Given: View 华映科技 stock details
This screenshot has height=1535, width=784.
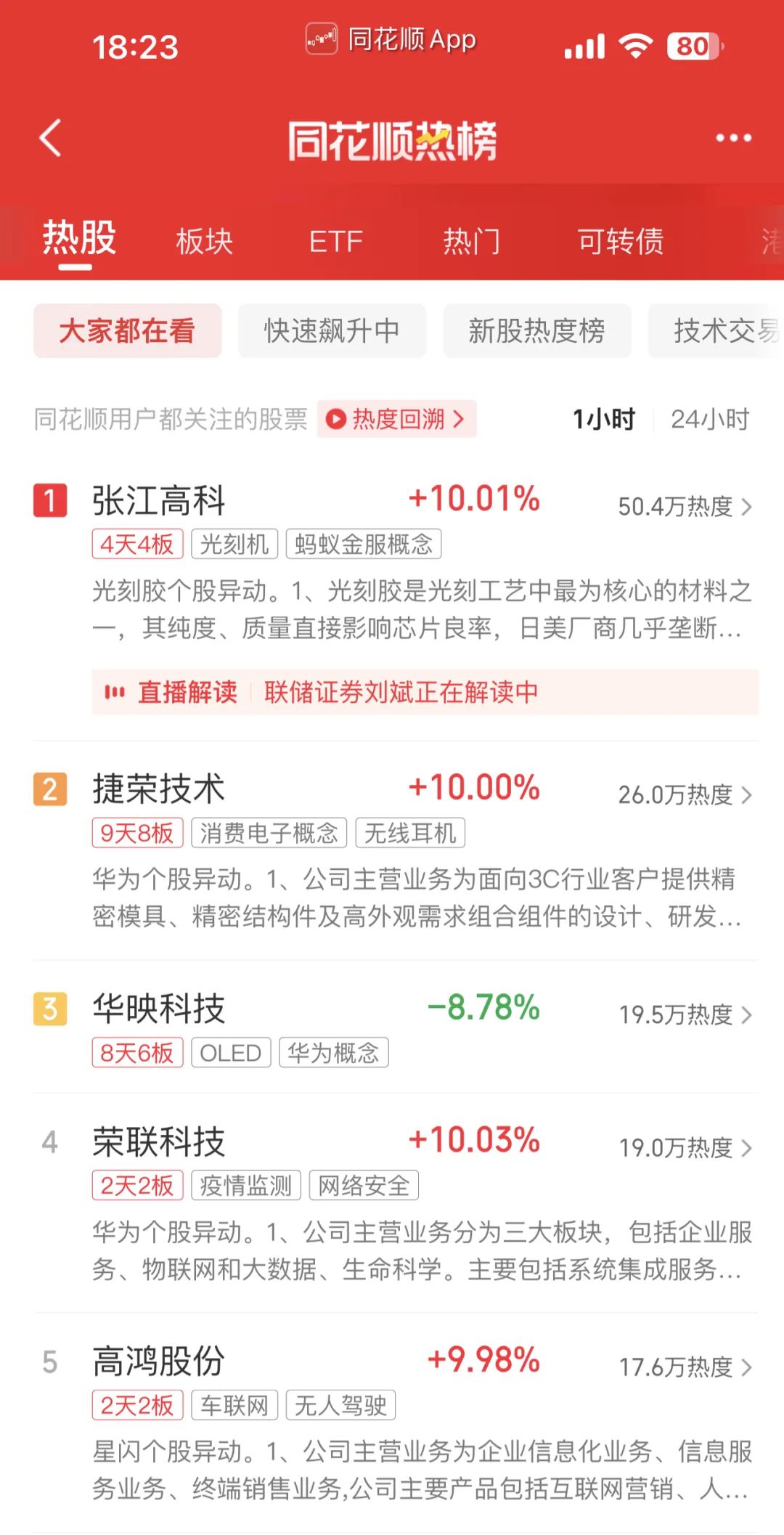Looking at the screenshot, I should click(159, 1009).
